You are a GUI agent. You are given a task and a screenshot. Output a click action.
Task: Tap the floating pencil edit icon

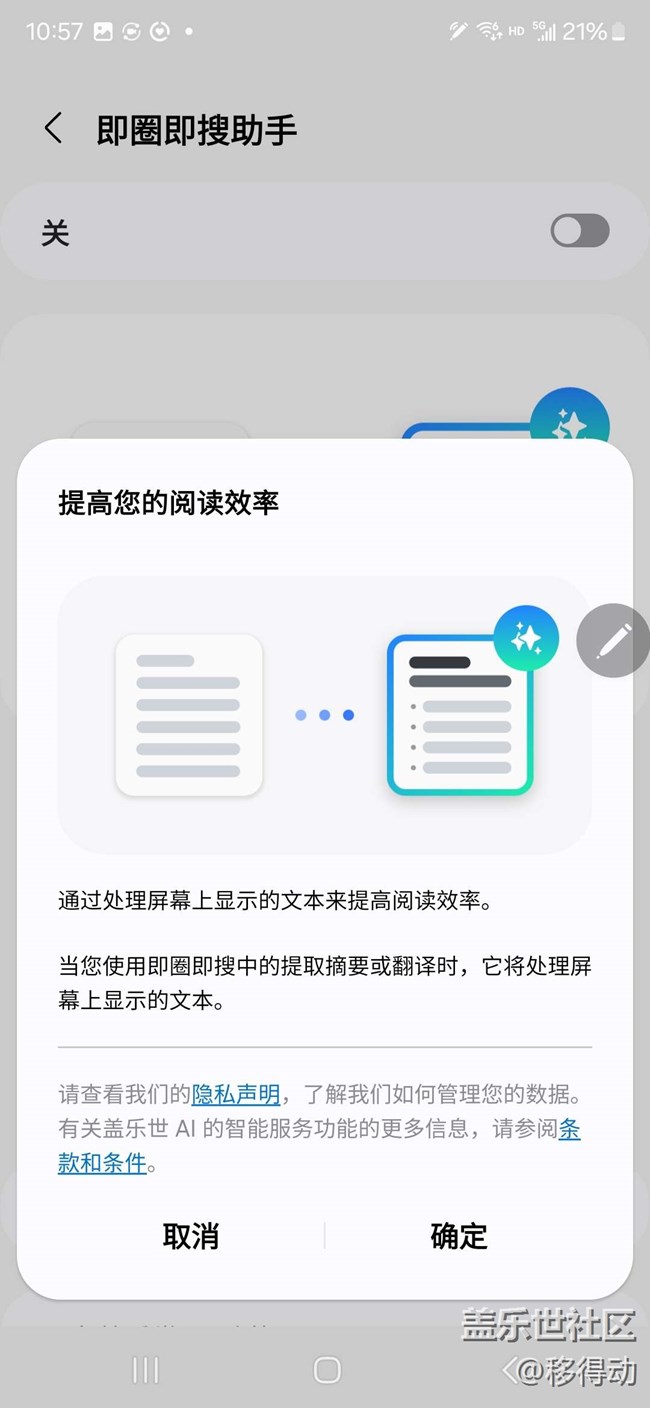point(613,641)
